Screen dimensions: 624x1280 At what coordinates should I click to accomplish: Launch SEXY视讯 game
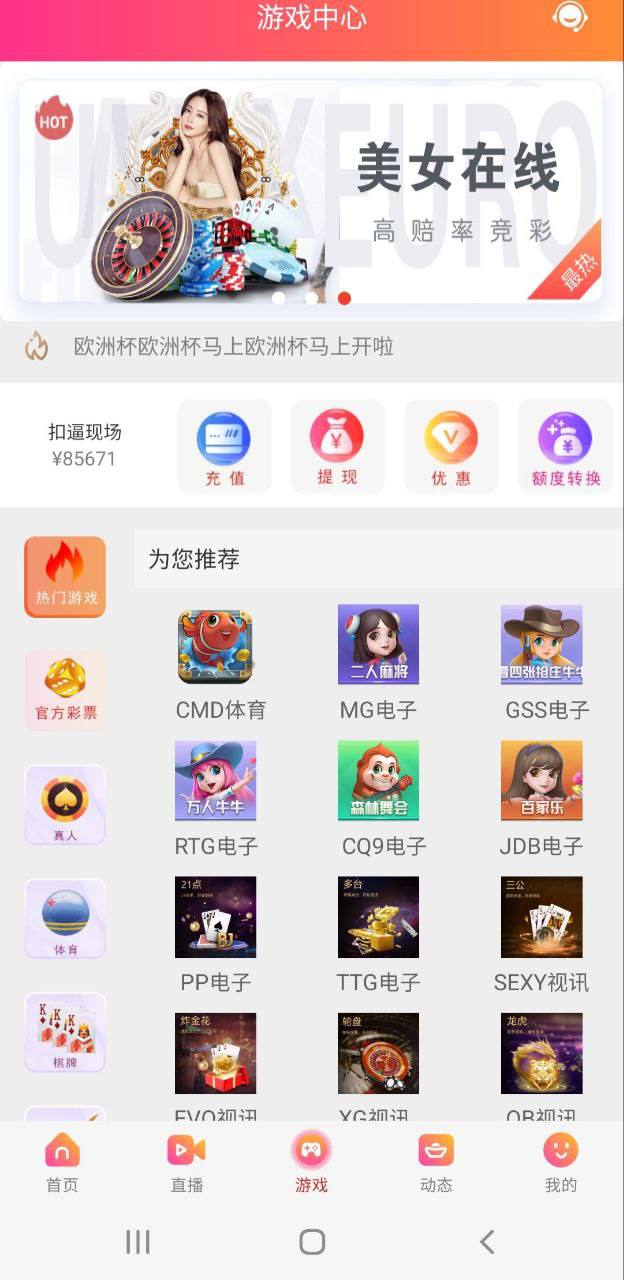click(541, 934)
